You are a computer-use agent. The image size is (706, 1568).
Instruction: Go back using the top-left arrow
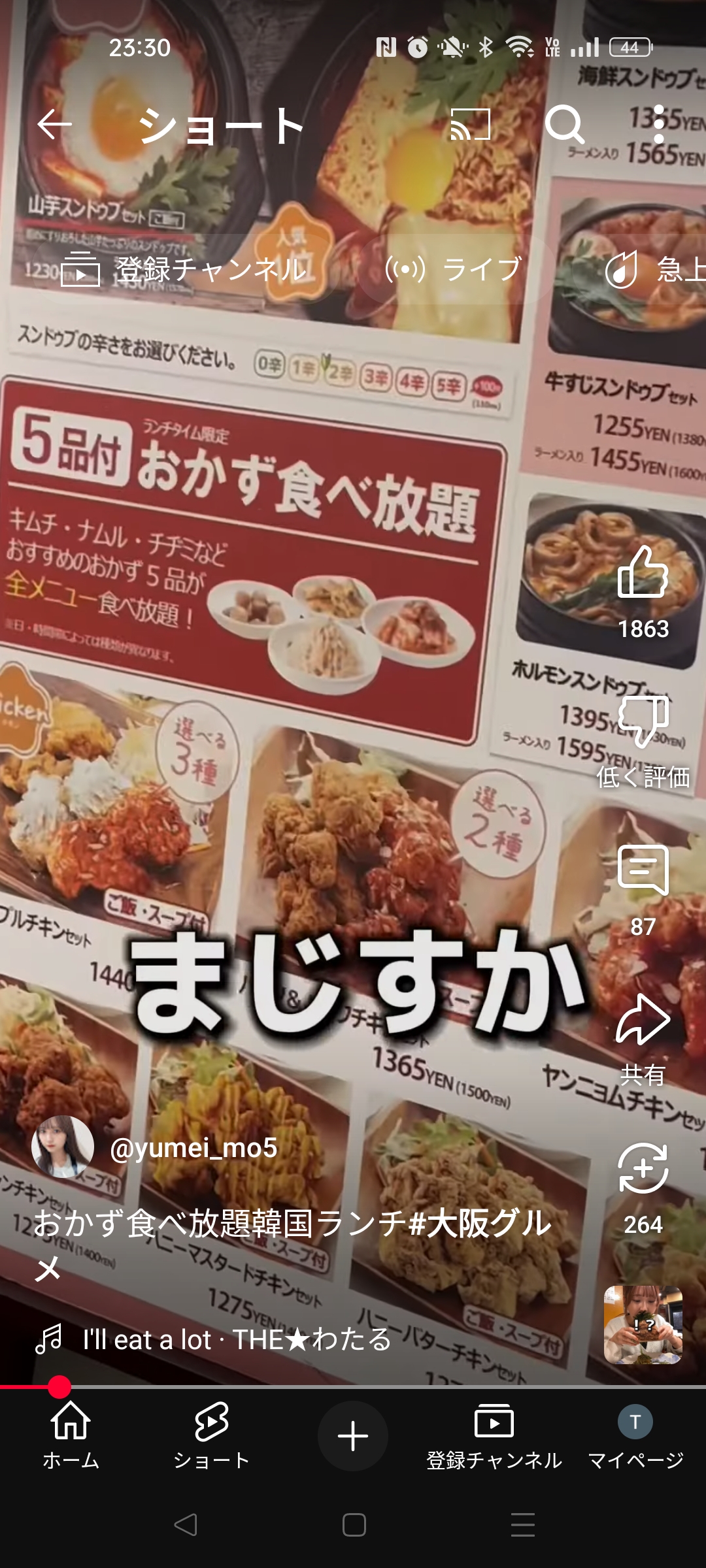[x=54, y=124]
